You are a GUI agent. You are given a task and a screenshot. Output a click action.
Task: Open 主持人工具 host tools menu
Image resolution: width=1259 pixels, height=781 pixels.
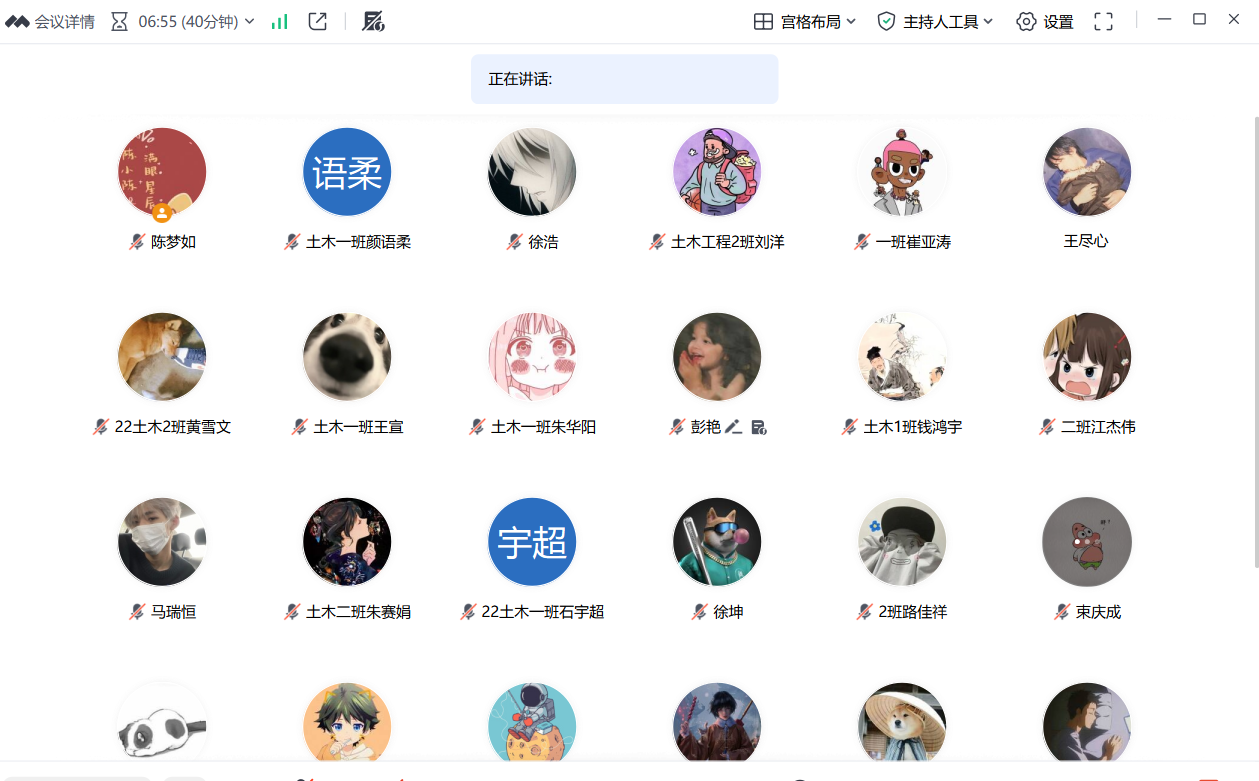click(934, 21)
